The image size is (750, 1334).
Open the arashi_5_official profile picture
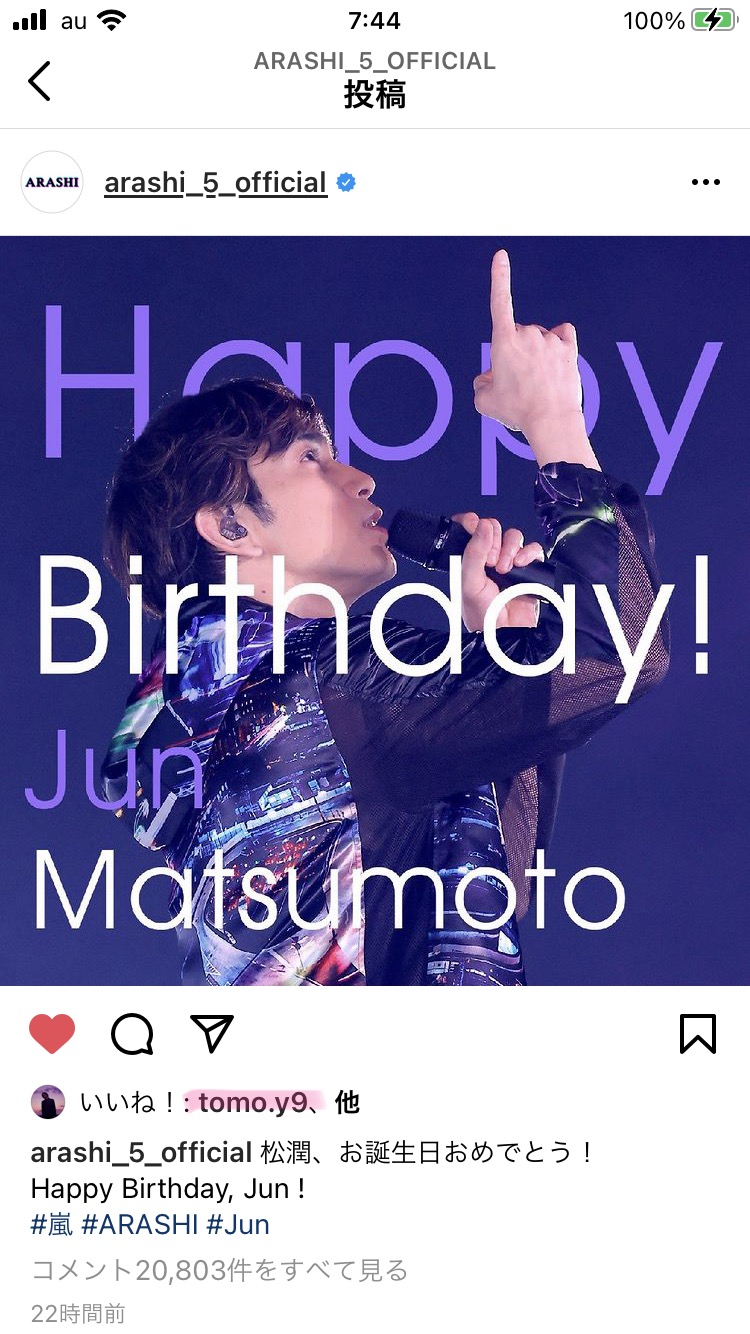[x=52, y=182]
